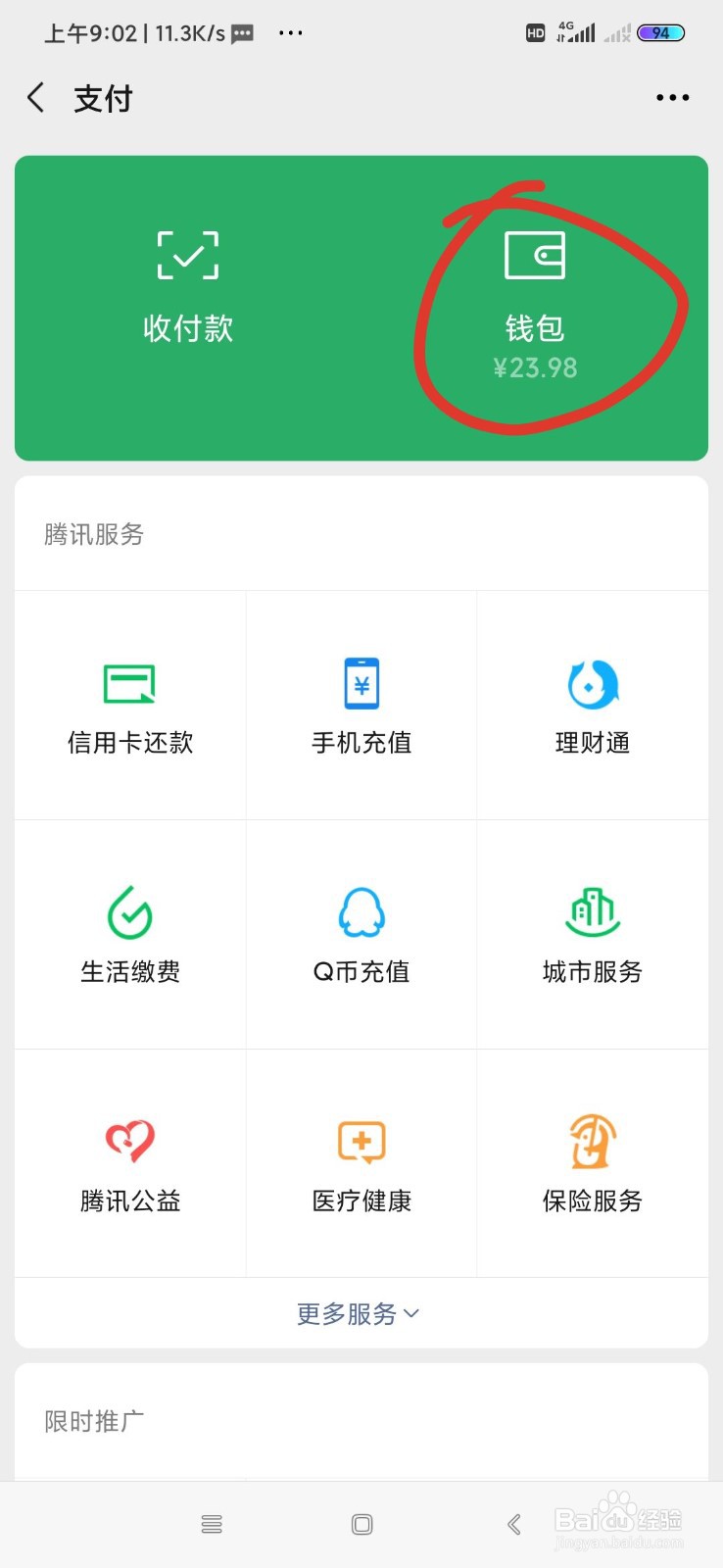723x1568 pixels.
Task: Open 生活缴费 utilities payment
Action: [x=130, y=935]
